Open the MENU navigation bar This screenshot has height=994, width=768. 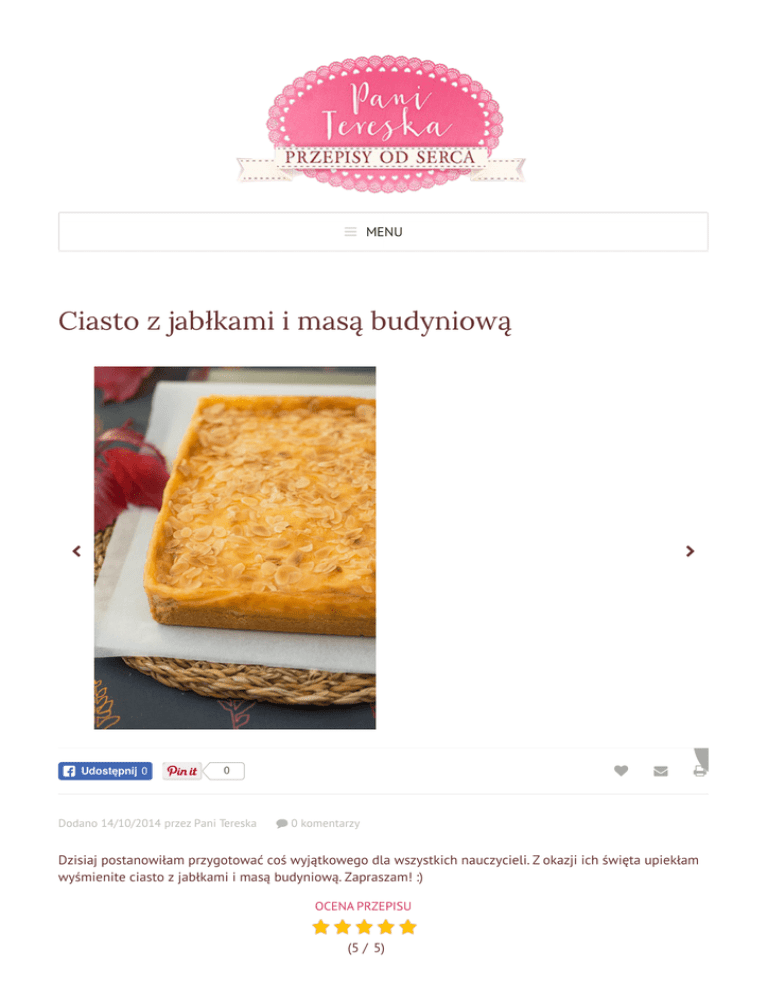(383, 232)
